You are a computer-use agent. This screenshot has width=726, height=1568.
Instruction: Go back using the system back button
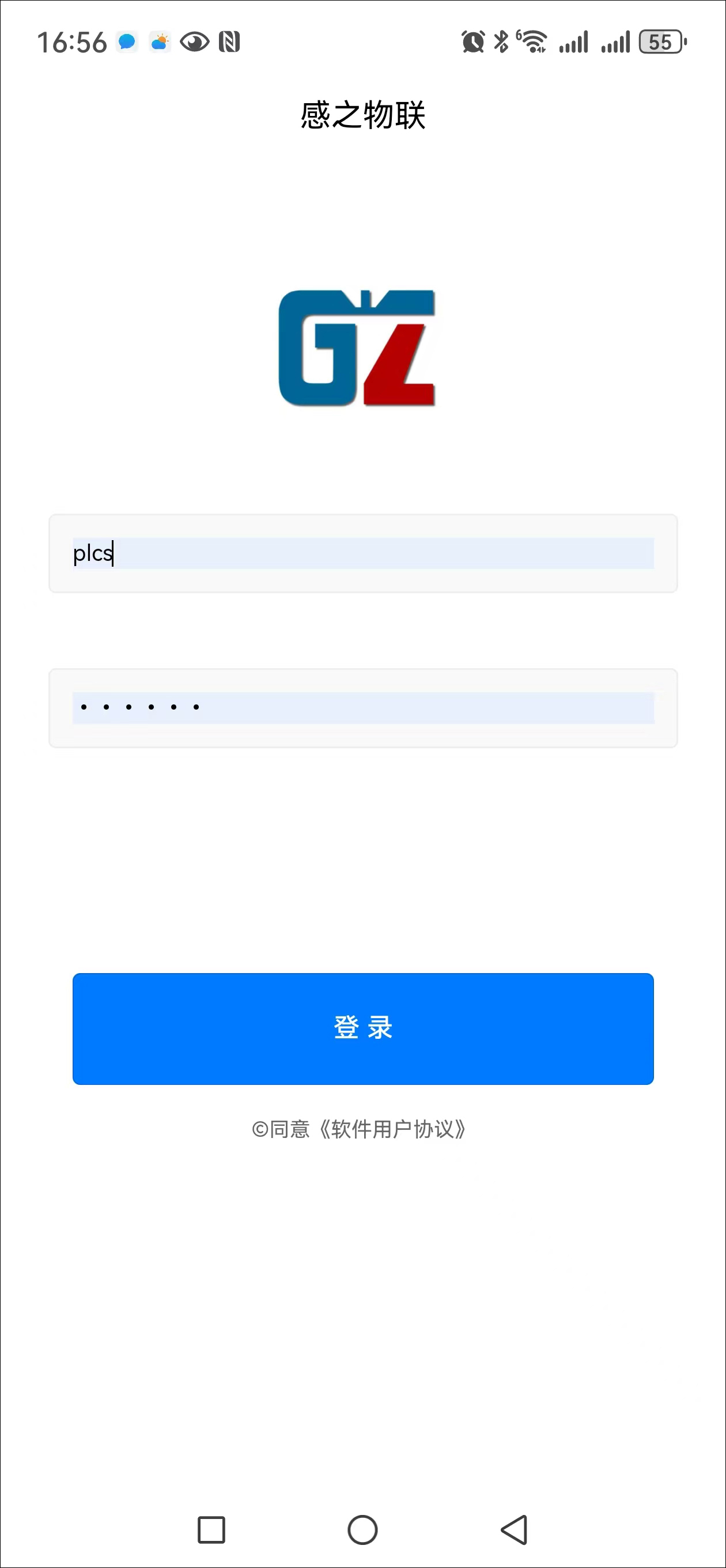pos(514,1529)
